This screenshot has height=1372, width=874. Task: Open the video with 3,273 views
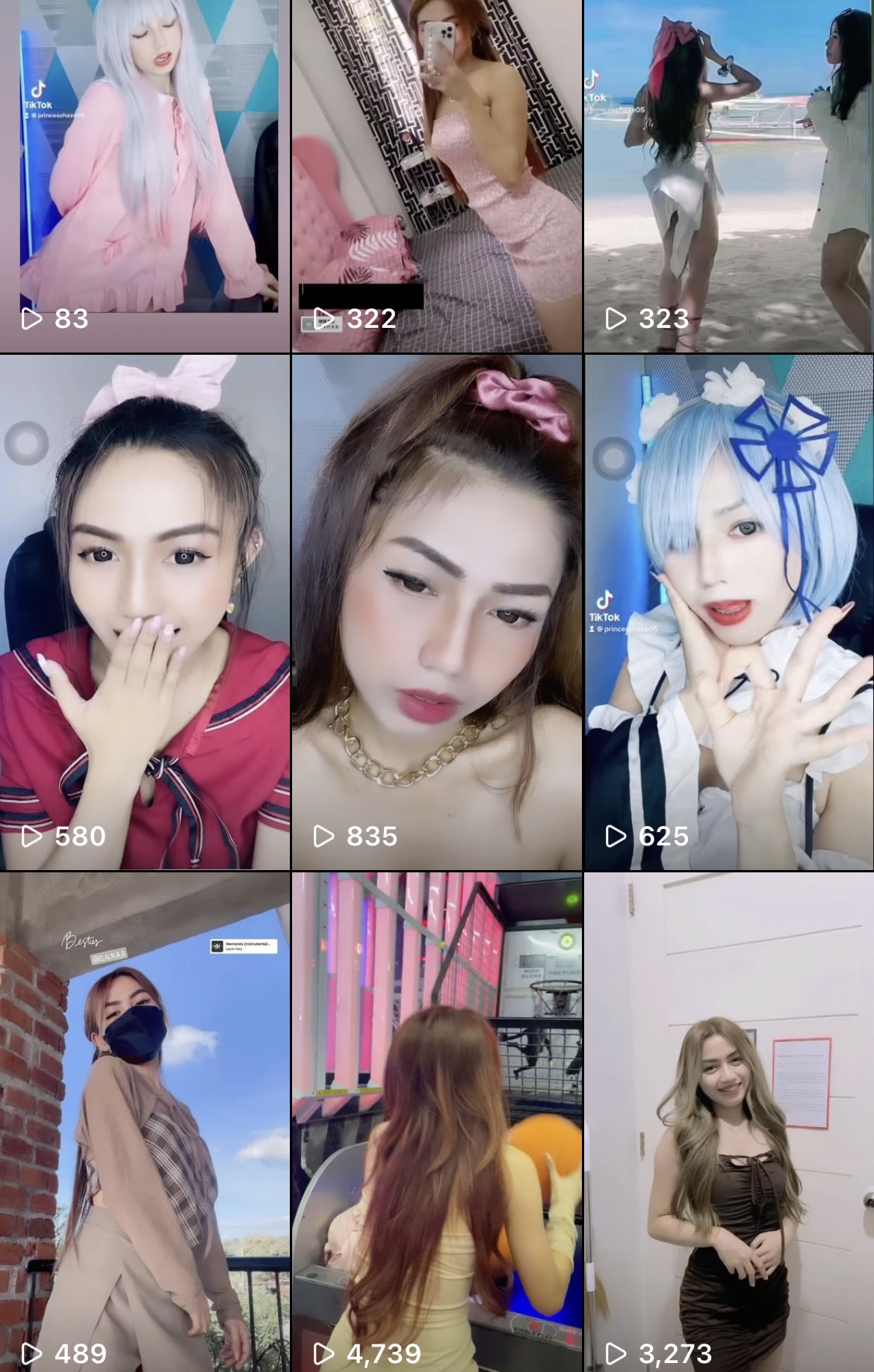(728, 1120)
